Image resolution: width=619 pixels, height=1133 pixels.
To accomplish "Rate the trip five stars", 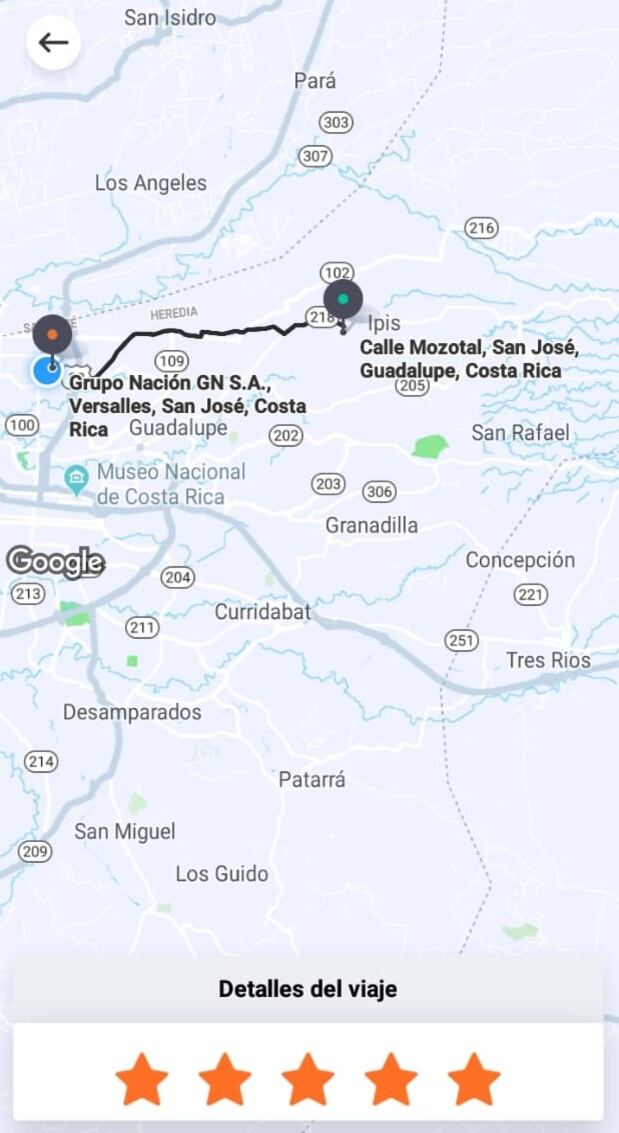I will pos(474,1079).
